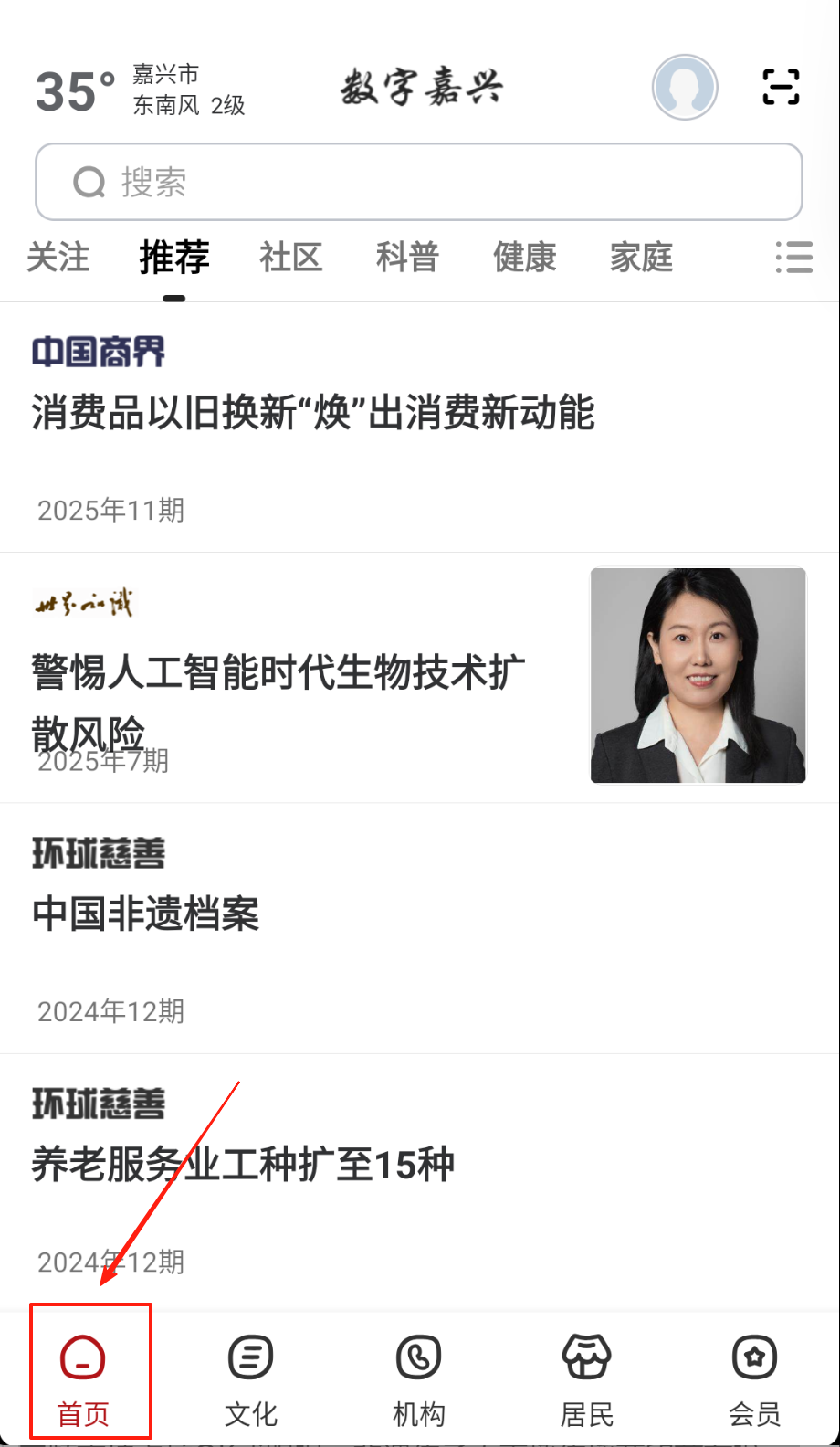The width and height of the screenshot is (840, 1447).
Task: Switch to the 健康 tab
Action: [x=524, y=258]
